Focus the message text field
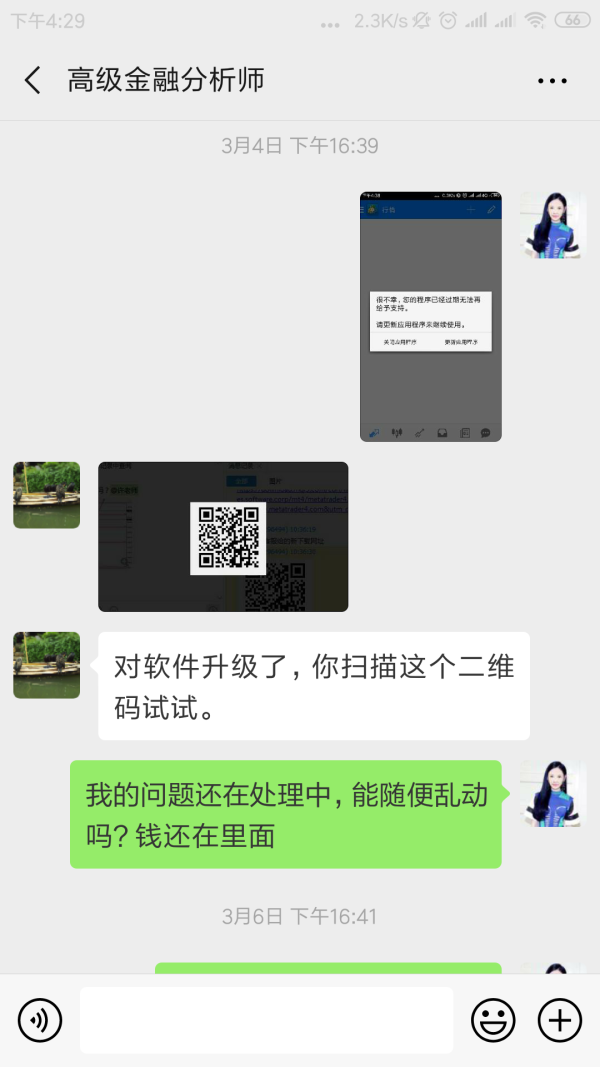The image size is (600, 1067). (266, 1020)
